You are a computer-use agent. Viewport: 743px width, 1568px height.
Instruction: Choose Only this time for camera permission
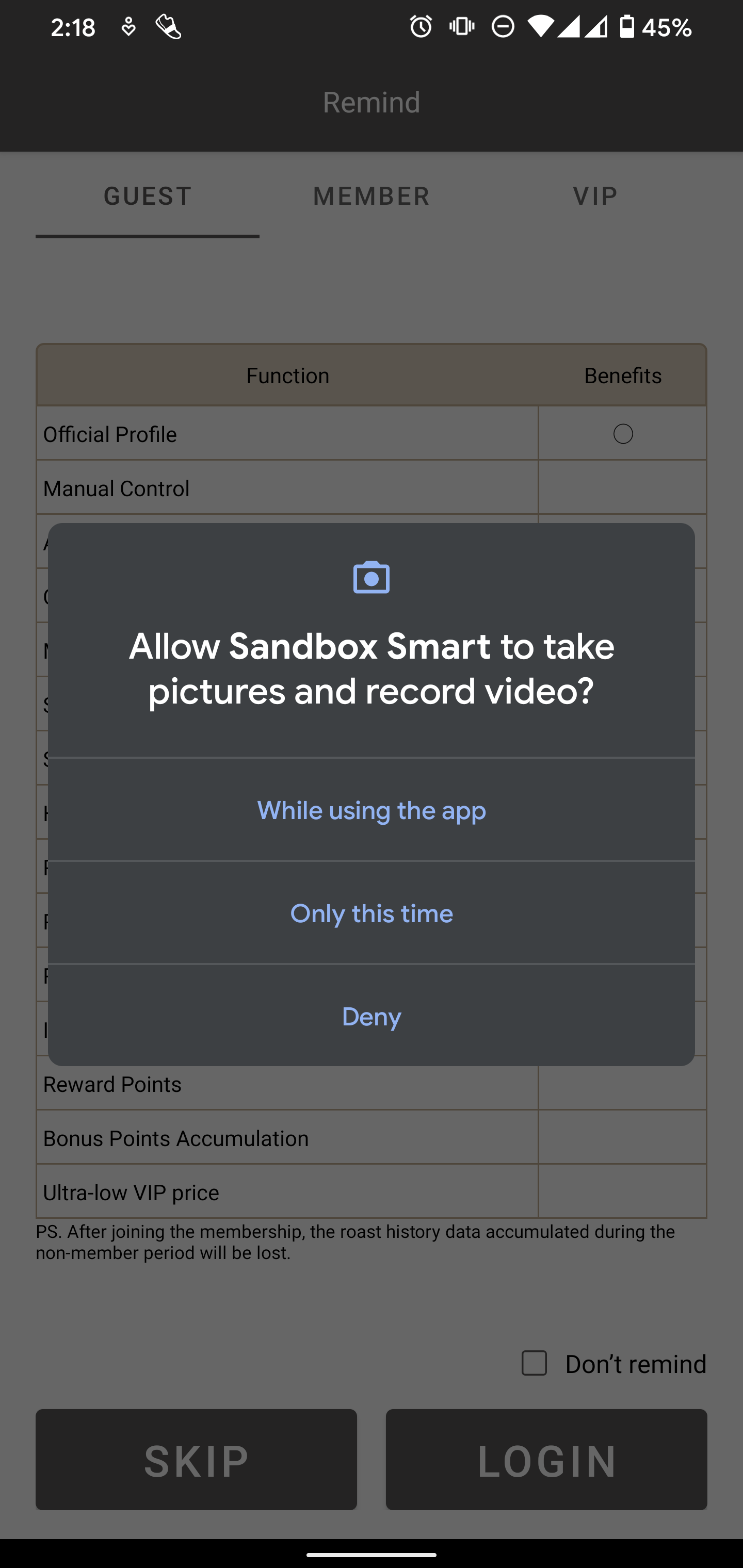(372, 913)
